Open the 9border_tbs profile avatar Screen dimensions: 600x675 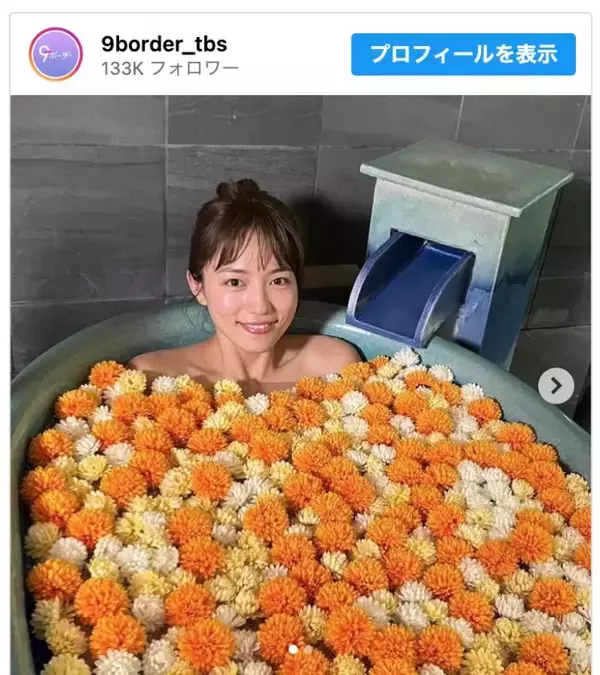[x=55, y=54]
